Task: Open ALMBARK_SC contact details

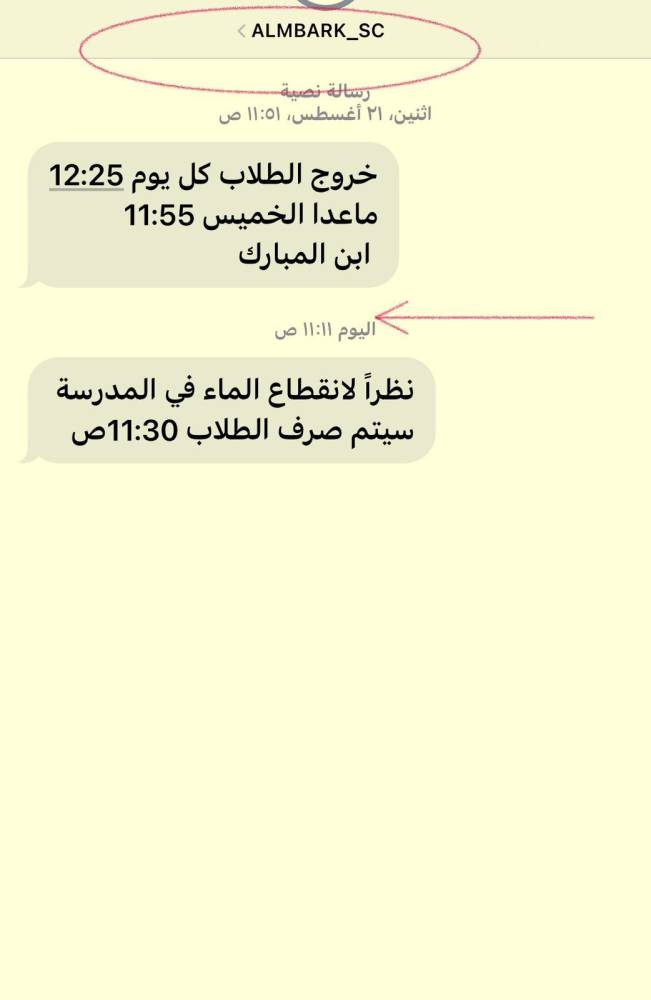Action: tap(316, 31)
